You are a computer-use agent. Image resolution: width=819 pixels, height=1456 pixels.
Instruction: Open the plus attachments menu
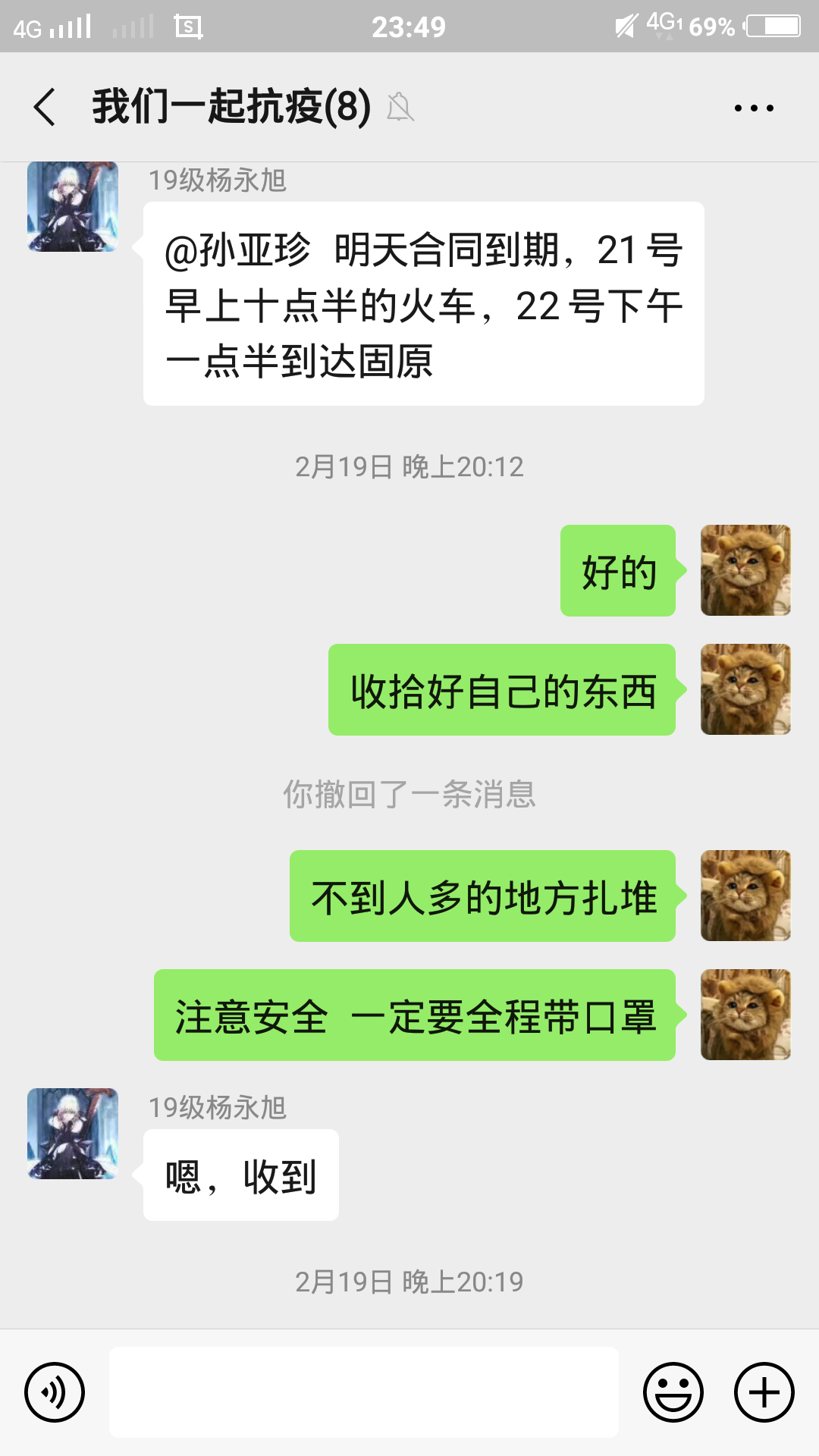tap(764, 1392)
